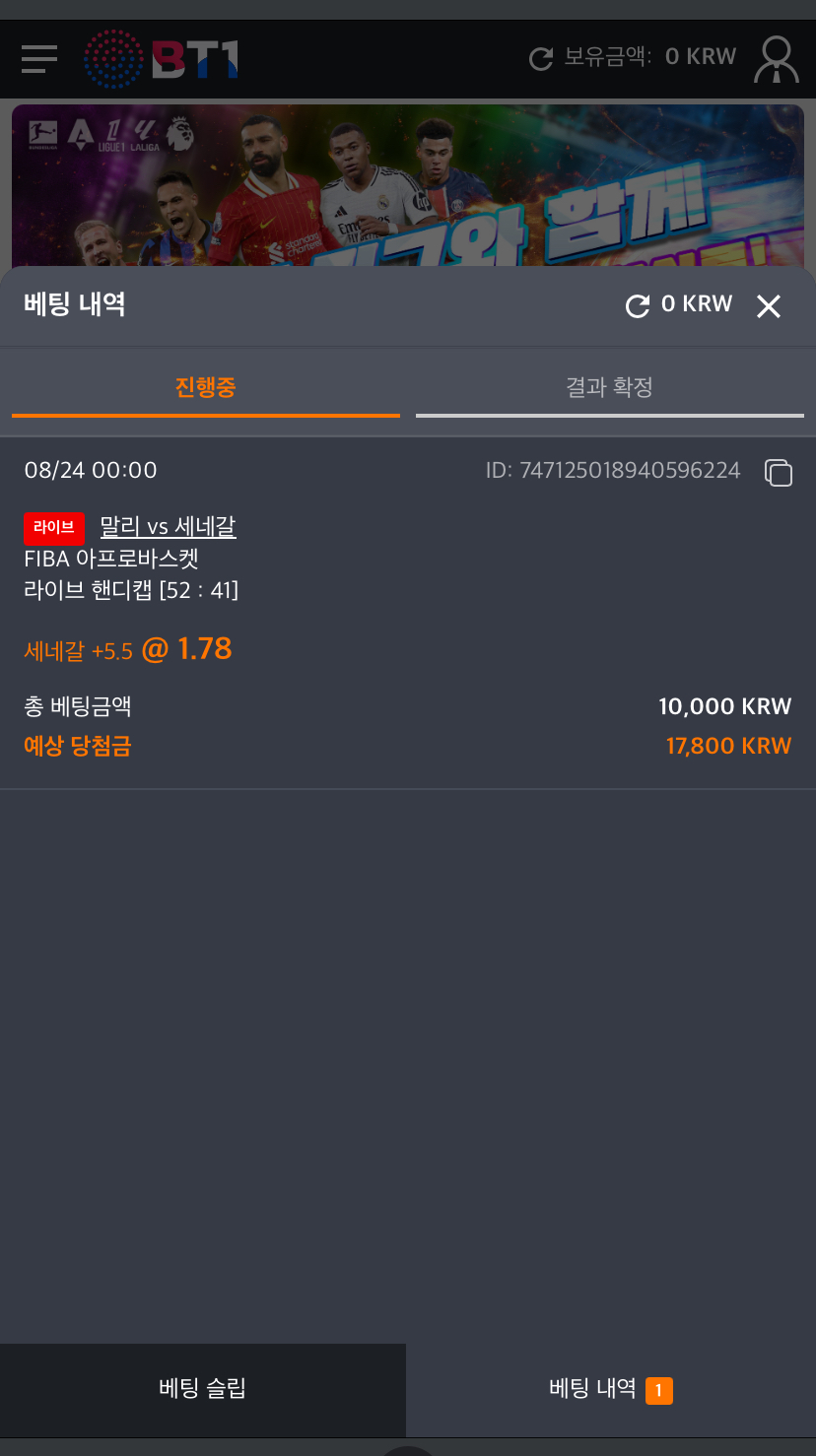Switch to the 베팅 슬립 tab
The image size is (816, 1456).
202,1389
